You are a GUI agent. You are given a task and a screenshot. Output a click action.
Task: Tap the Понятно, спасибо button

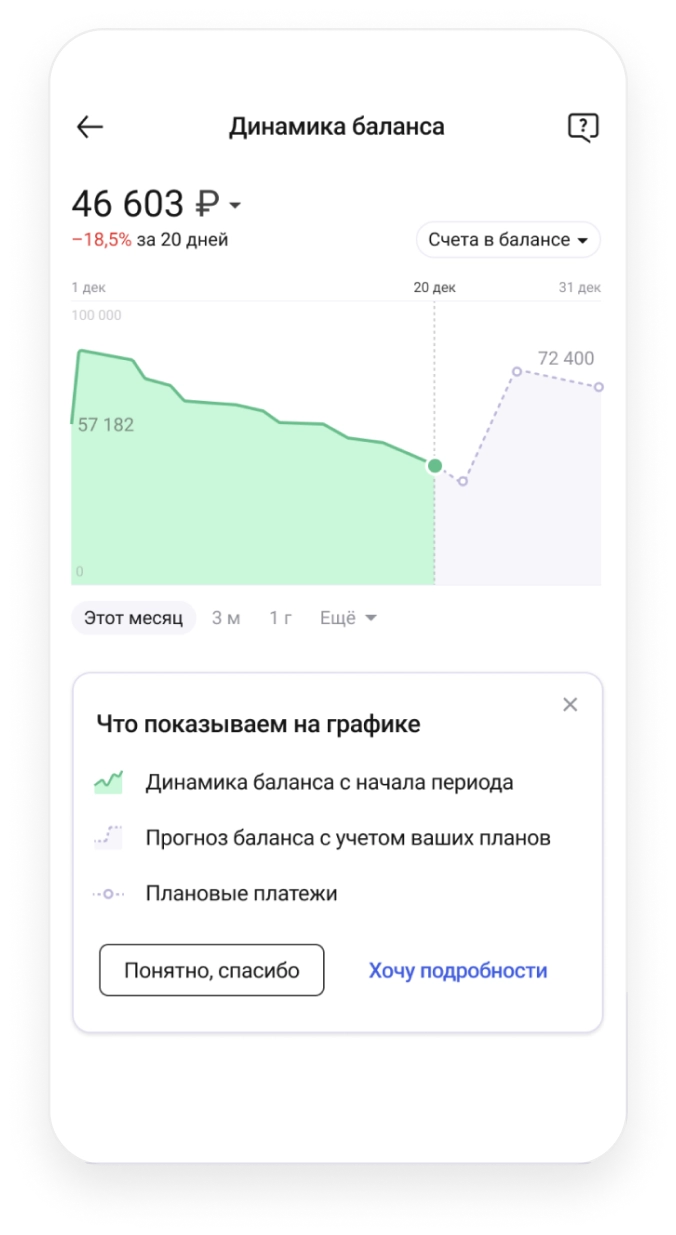211,970
